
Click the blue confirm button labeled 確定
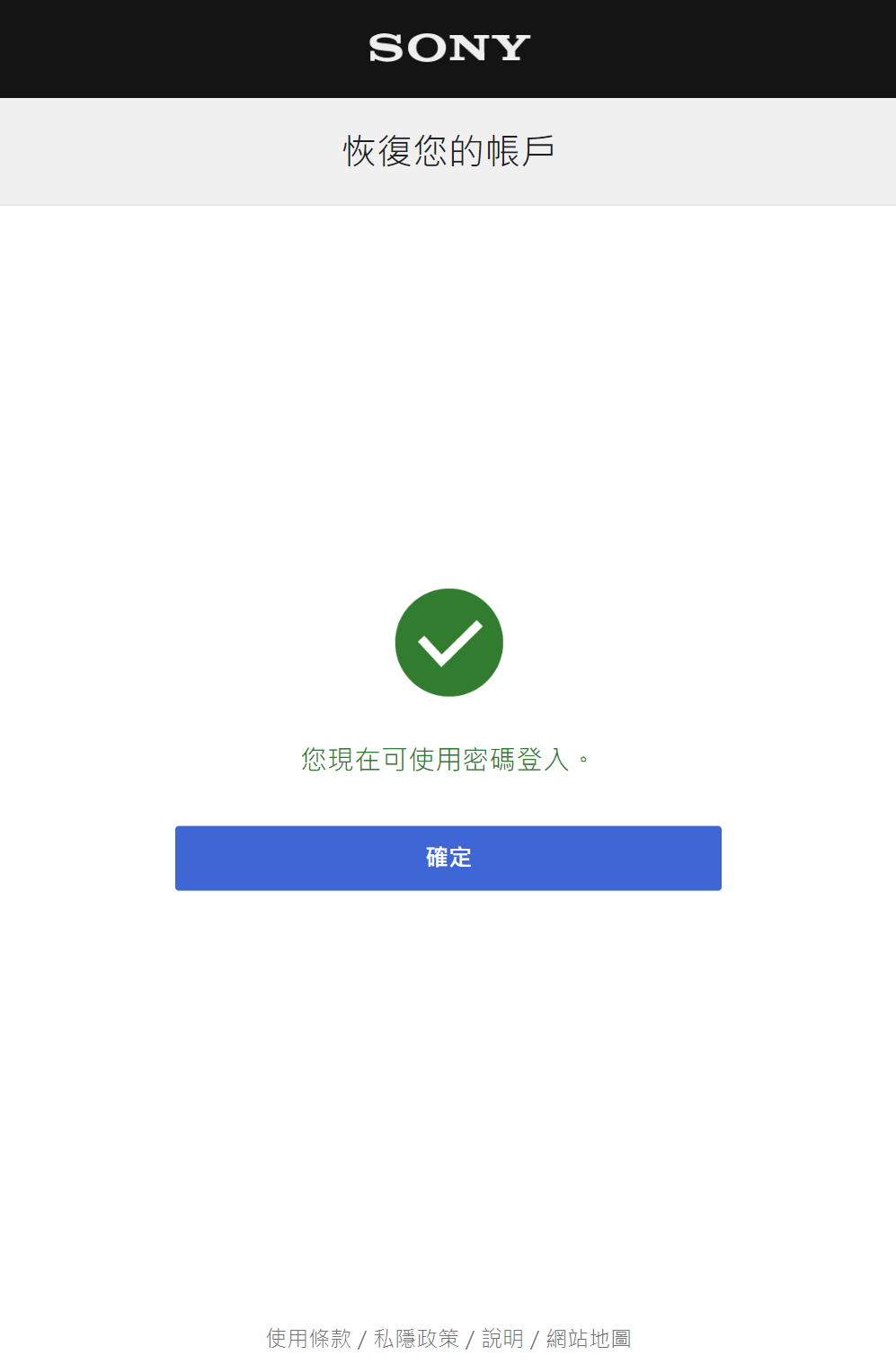click(x=448, y=858)
